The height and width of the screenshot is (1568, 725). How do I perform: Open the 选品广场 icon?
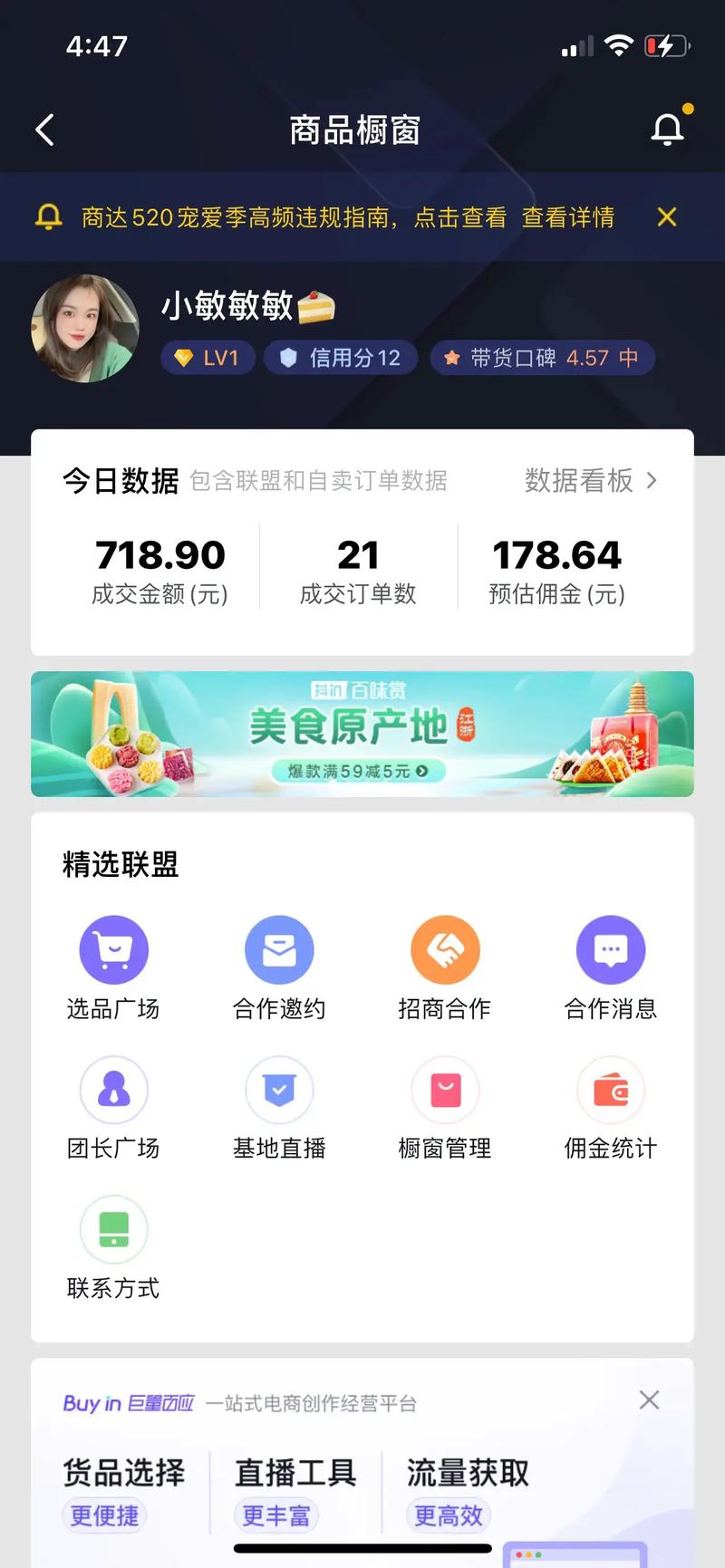[x=112, y=949]
